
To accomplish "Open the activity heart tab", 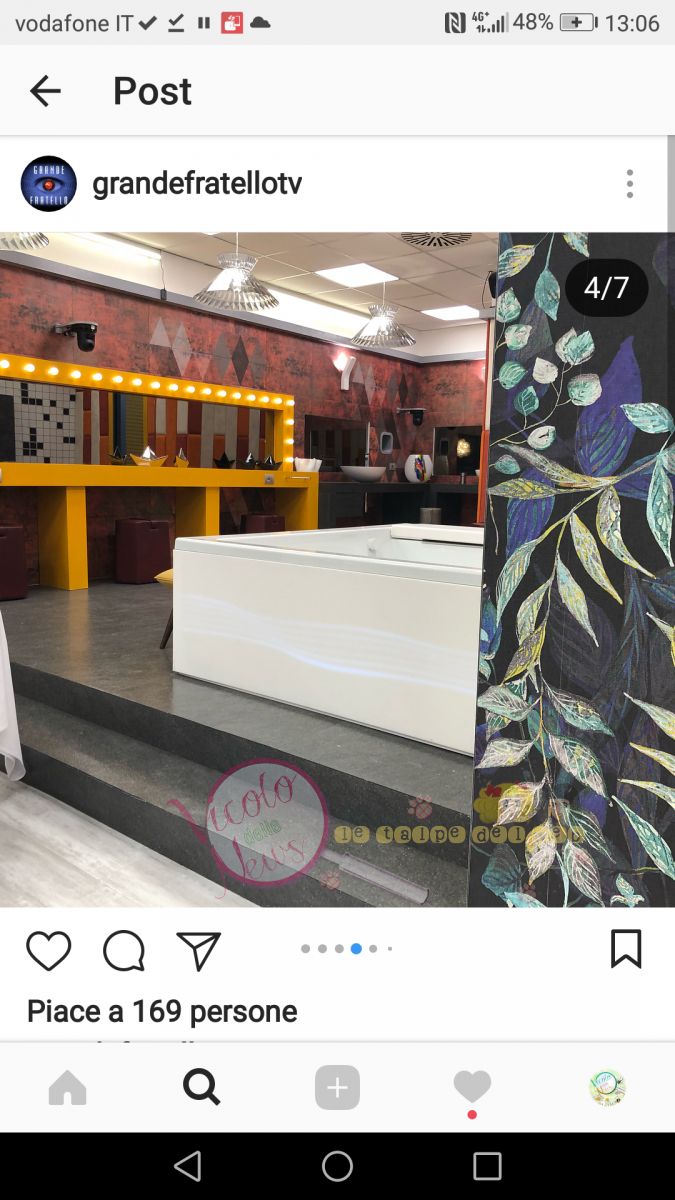I will 472,1086.
